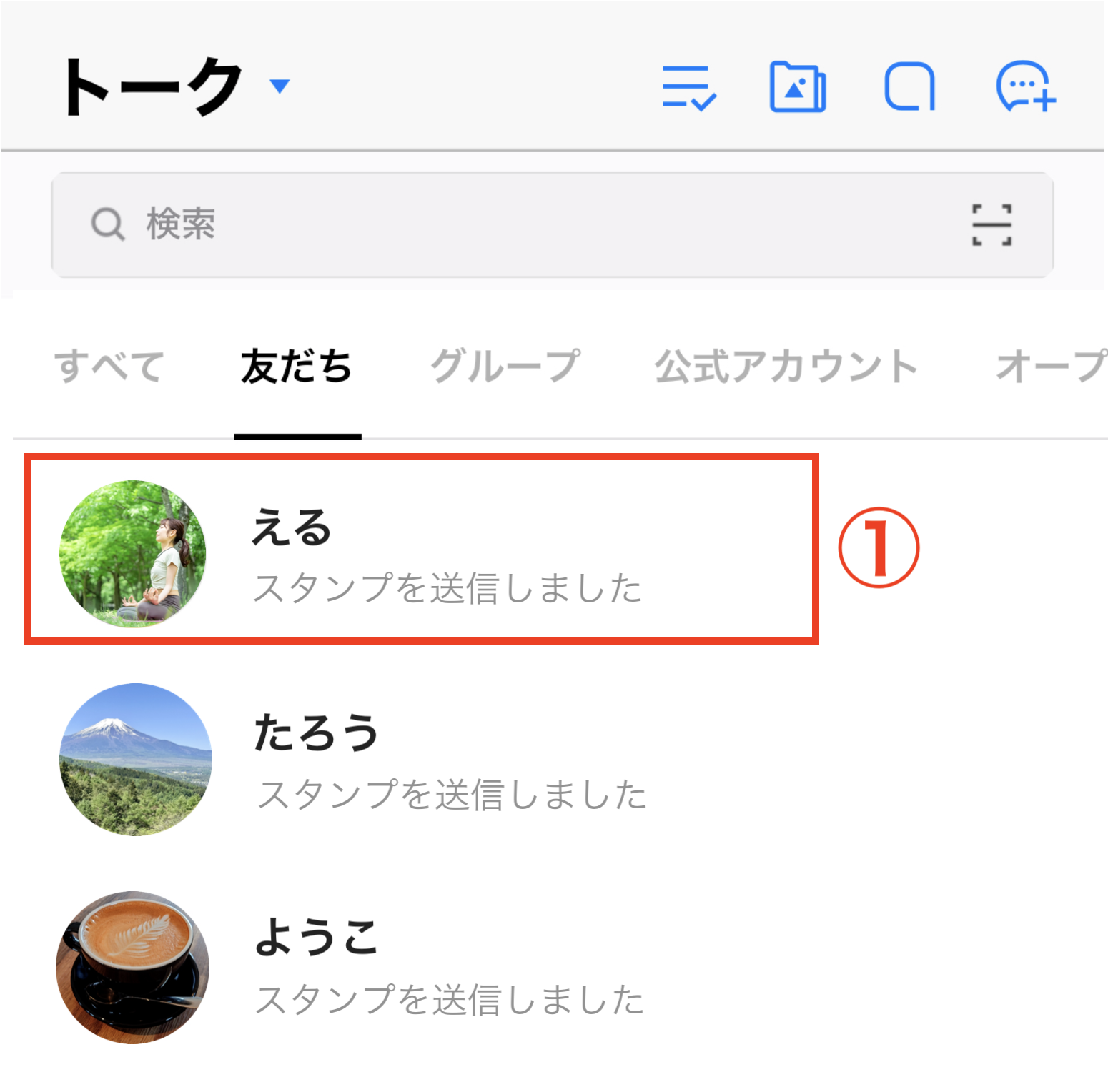Select the 友だち tab

tap(297, 367)
